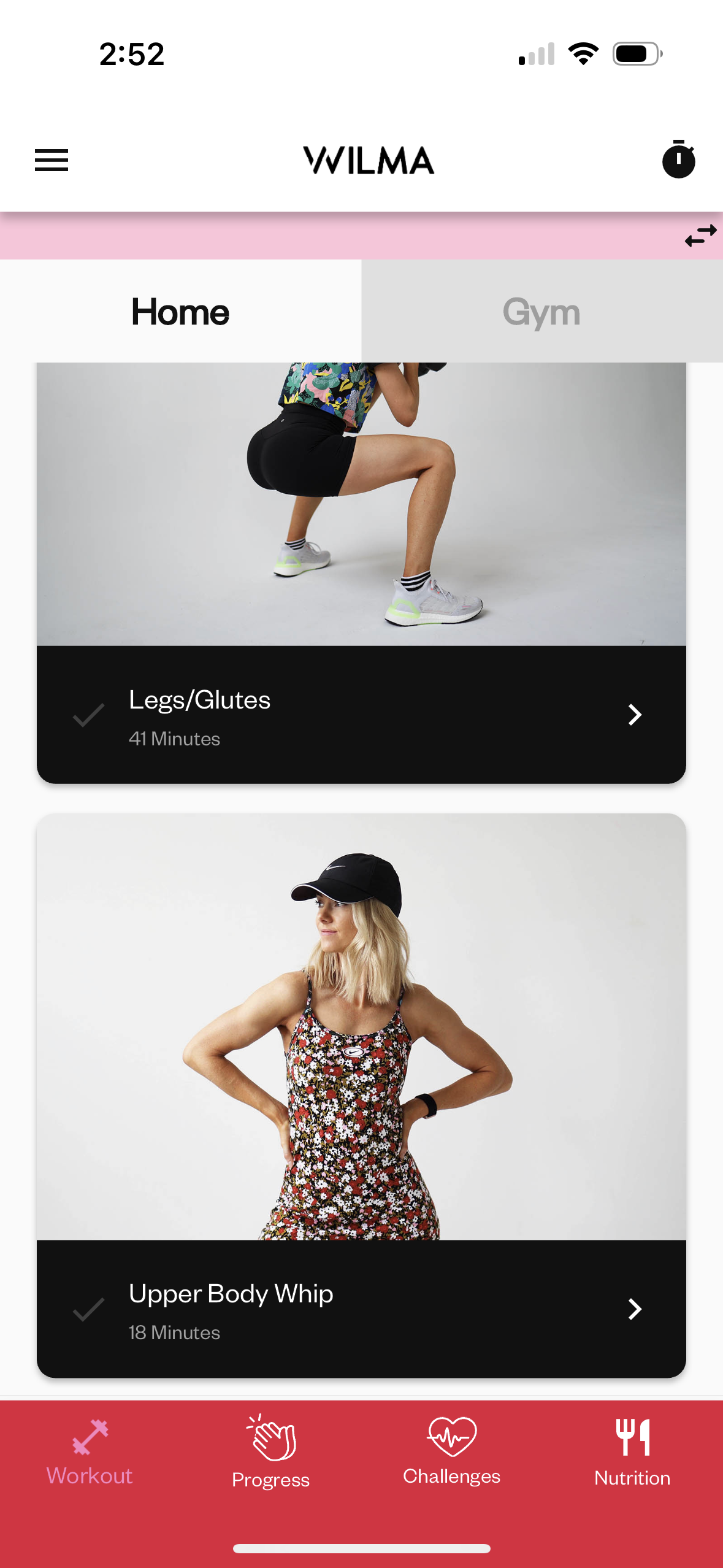The image size is (723, 1568).
Task: Go to the Progress section
Action: tap(270, 1452)
